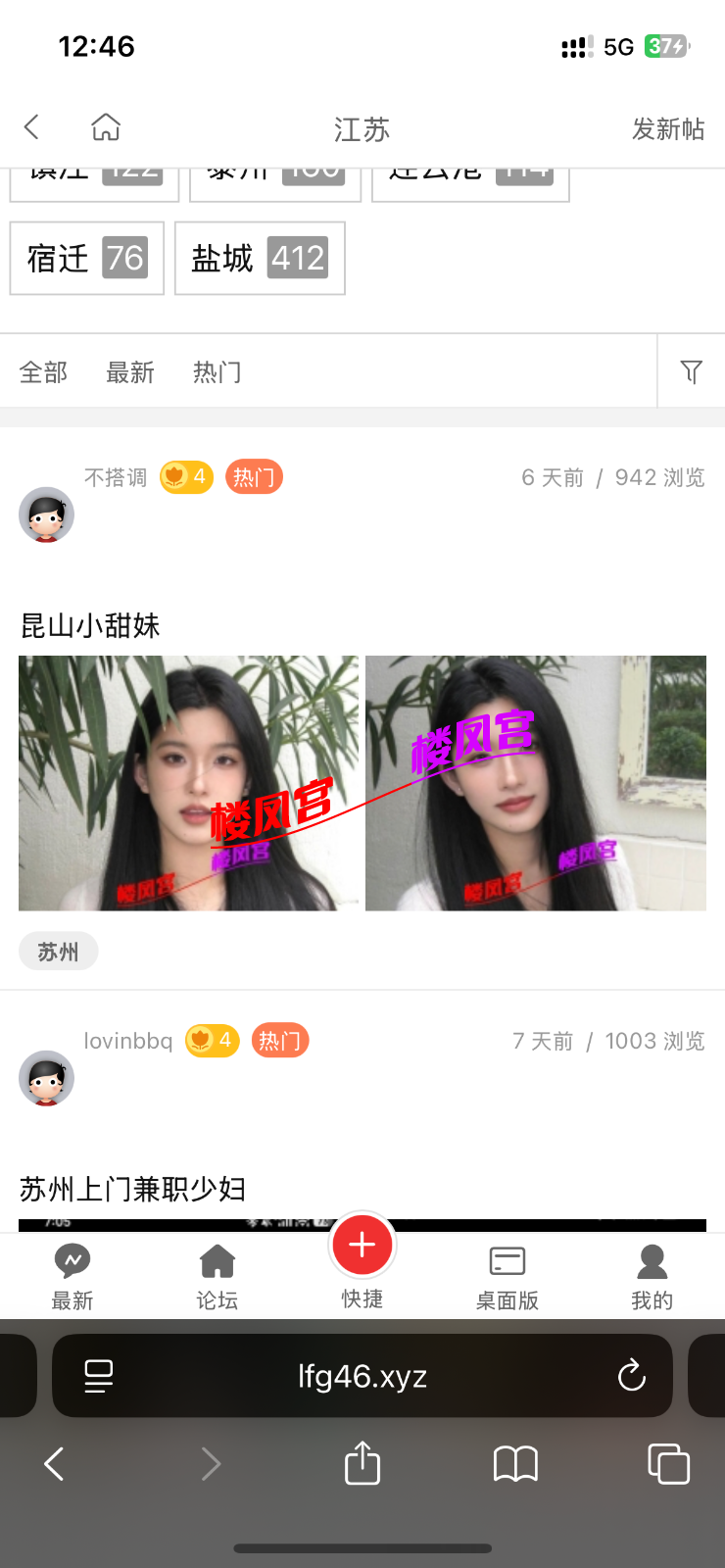Viewport: 725px width, 1568px height.
Task: Reload the page in the address bar
Action: click(x=632, y=1376)
